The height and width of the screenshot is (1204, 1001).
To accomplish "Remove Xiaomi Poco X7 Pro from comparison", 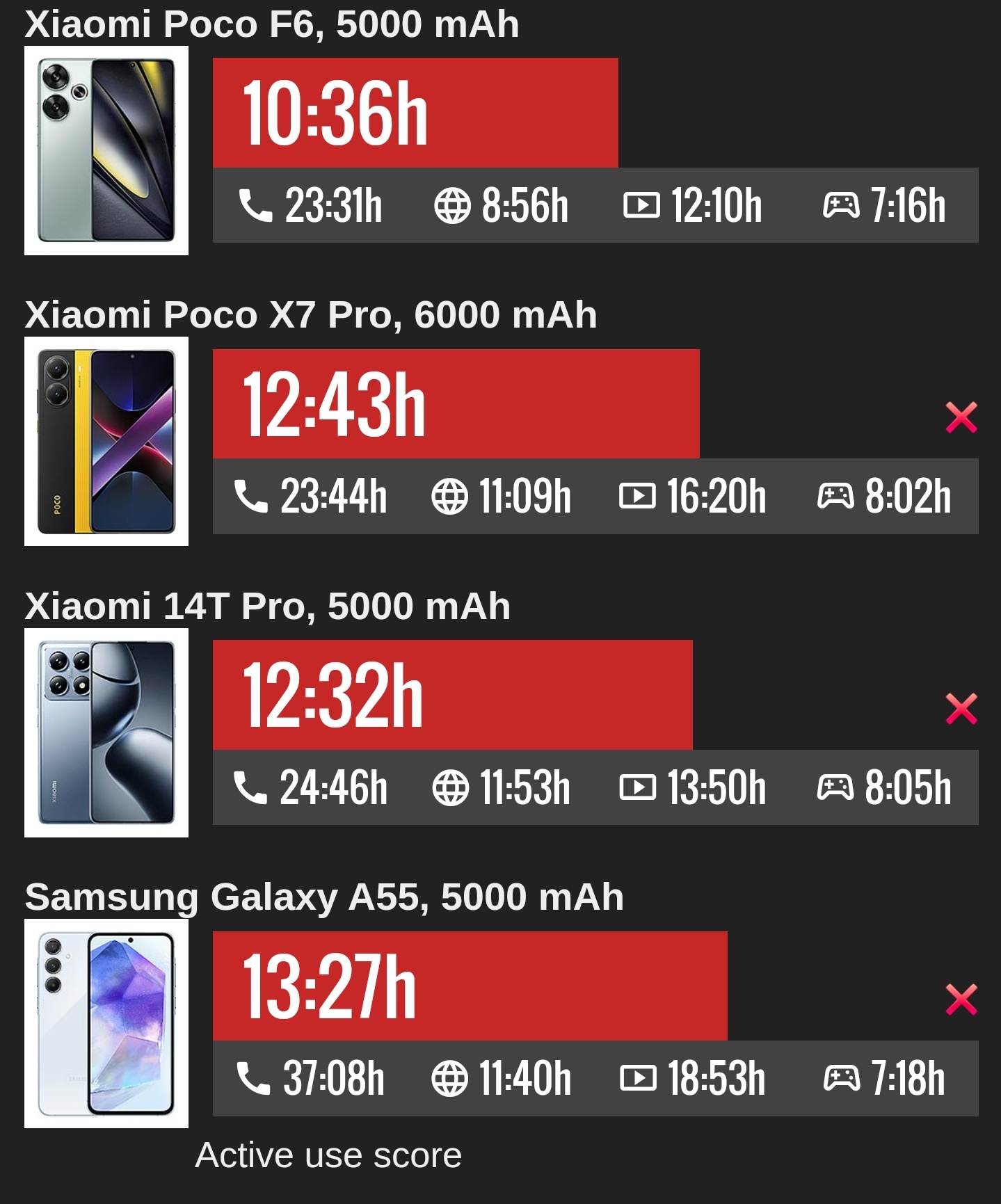I will [961, 417].
